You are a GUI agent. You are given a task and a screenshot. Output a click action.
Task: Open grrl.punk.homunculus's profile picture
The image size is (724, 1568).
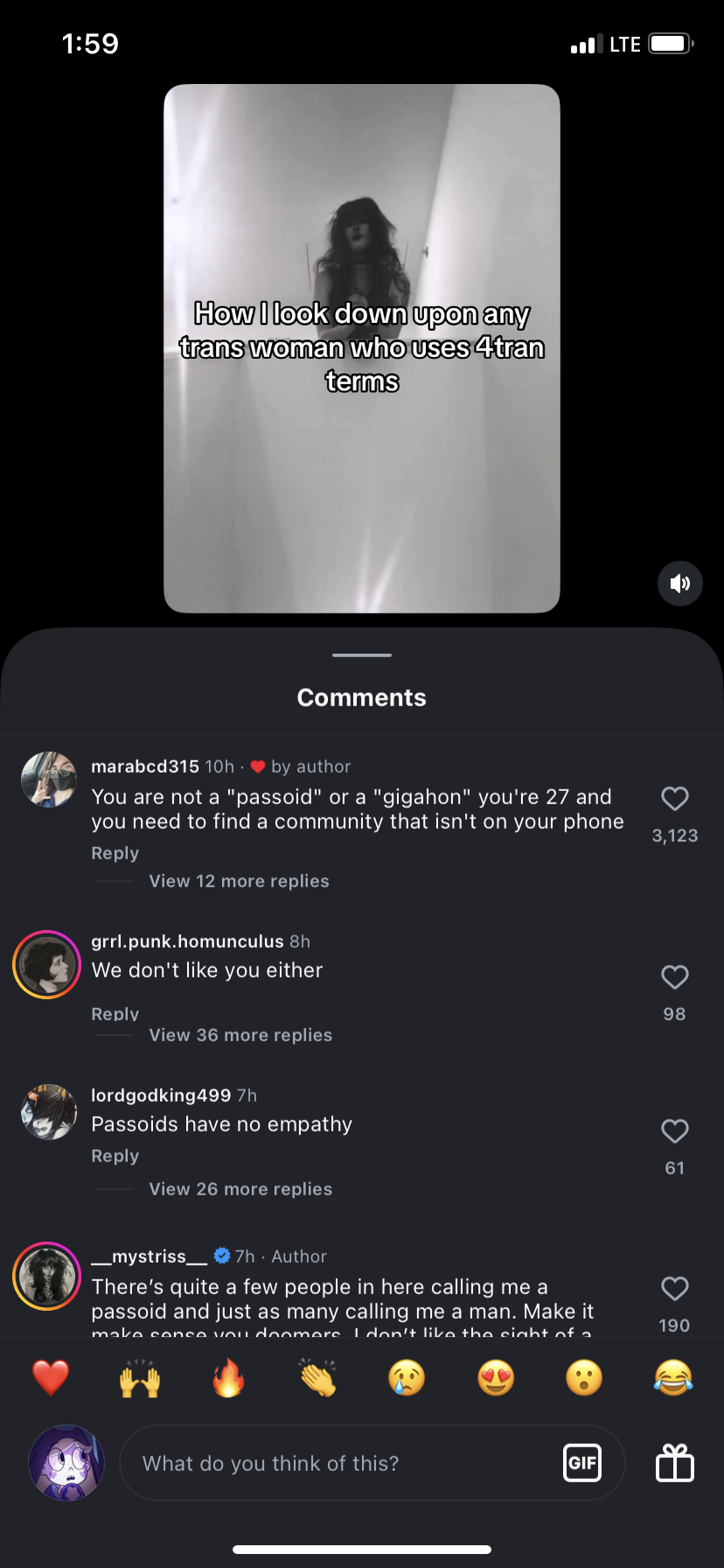[x=46, y=964]
